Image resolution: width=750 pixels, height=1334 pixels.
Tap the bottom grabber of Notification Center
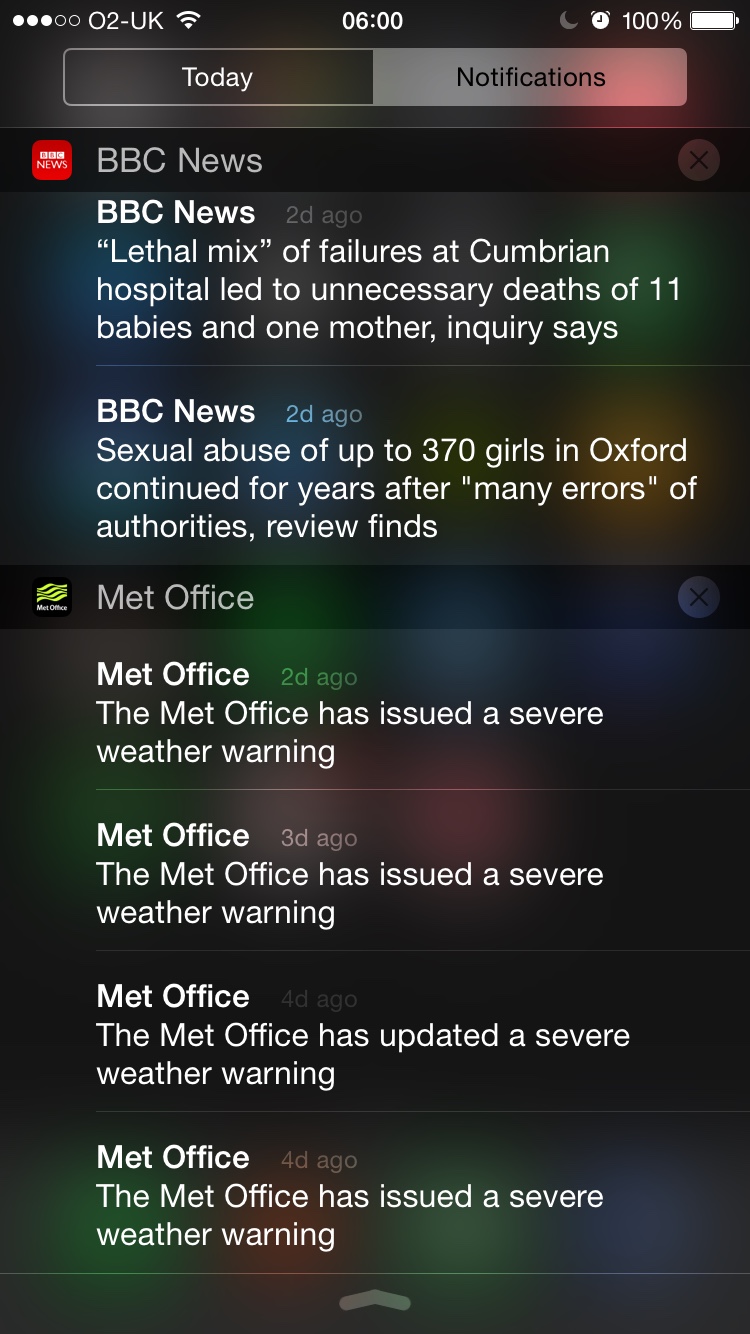point(375,1301)
